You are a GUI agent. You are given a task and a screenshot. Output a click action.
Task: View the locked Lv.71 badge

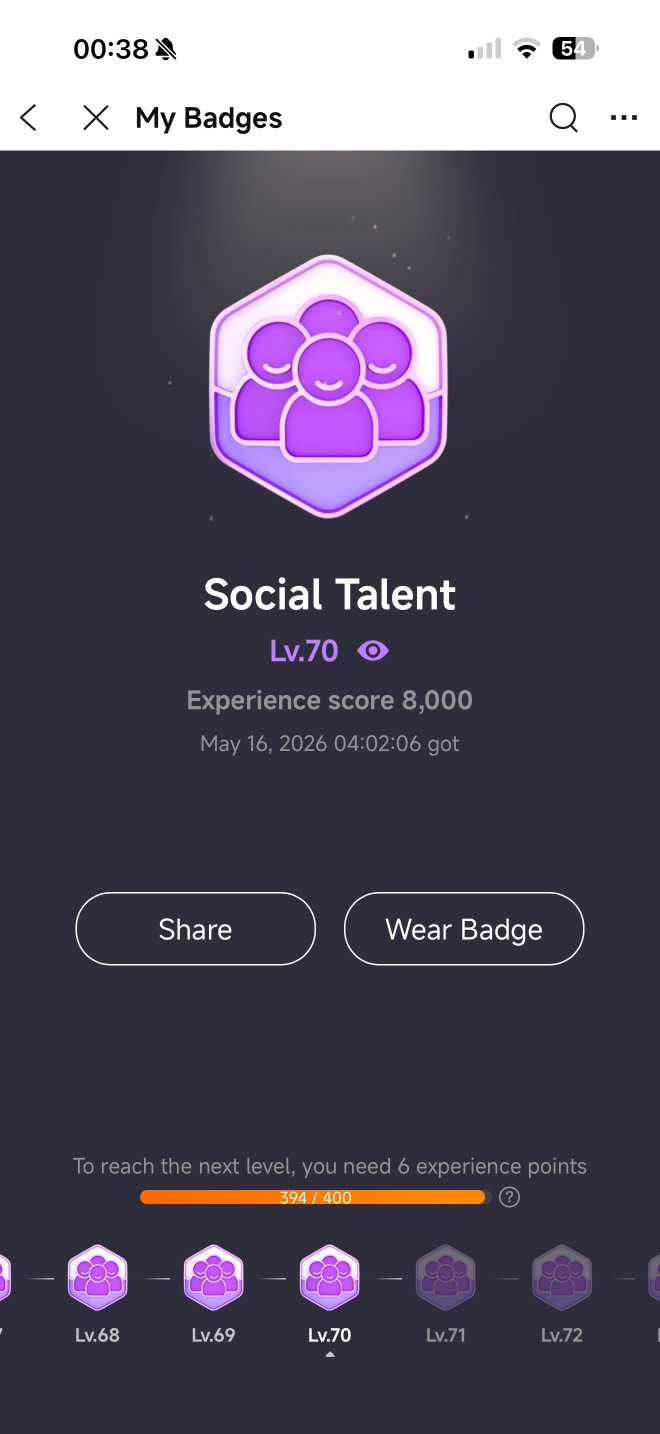(446, 1277)
